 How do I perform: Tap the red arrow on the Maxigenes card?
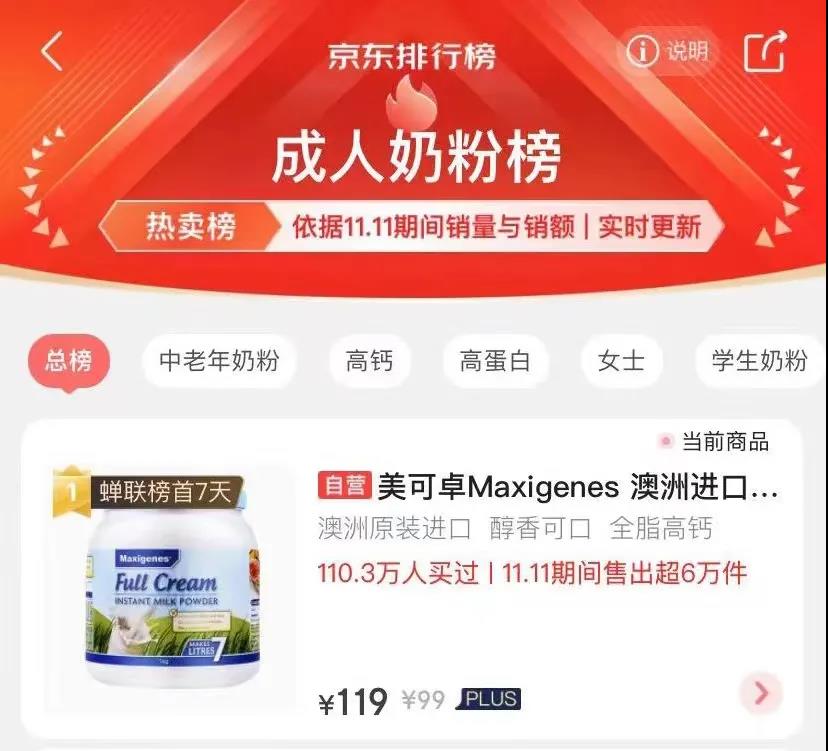(761, 692)
